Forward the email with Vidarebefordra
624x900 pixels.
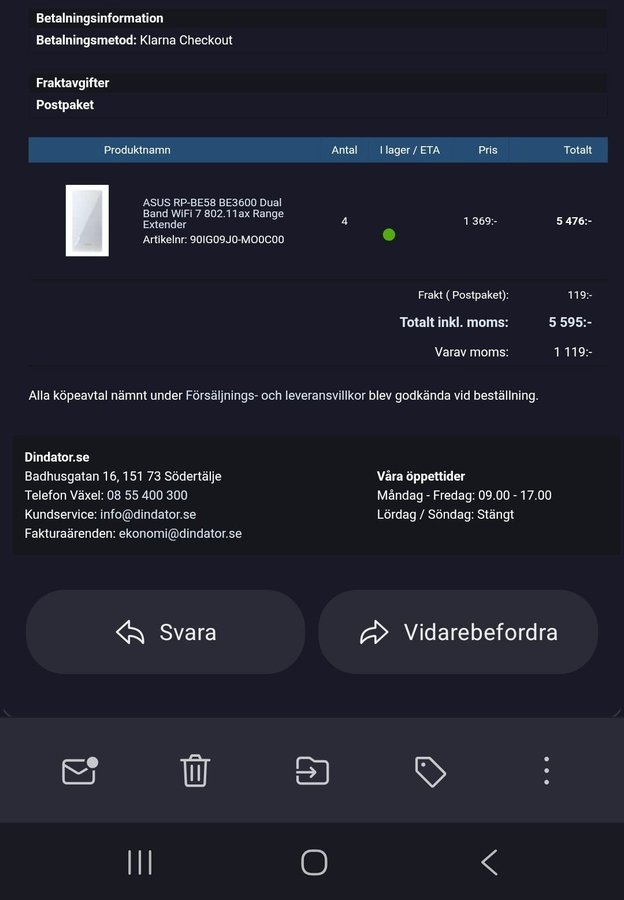(458, 632)
